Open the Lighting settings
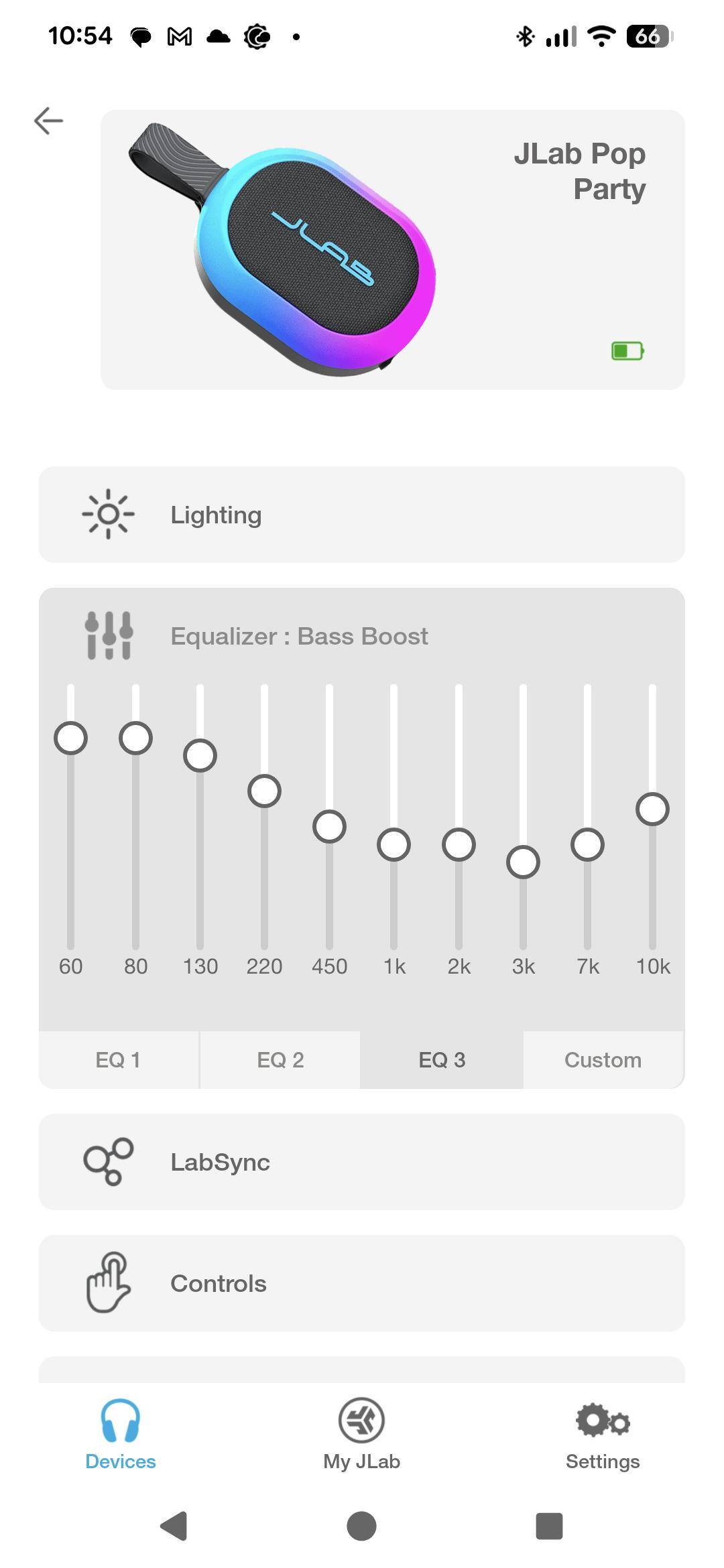 click(361, 515)
